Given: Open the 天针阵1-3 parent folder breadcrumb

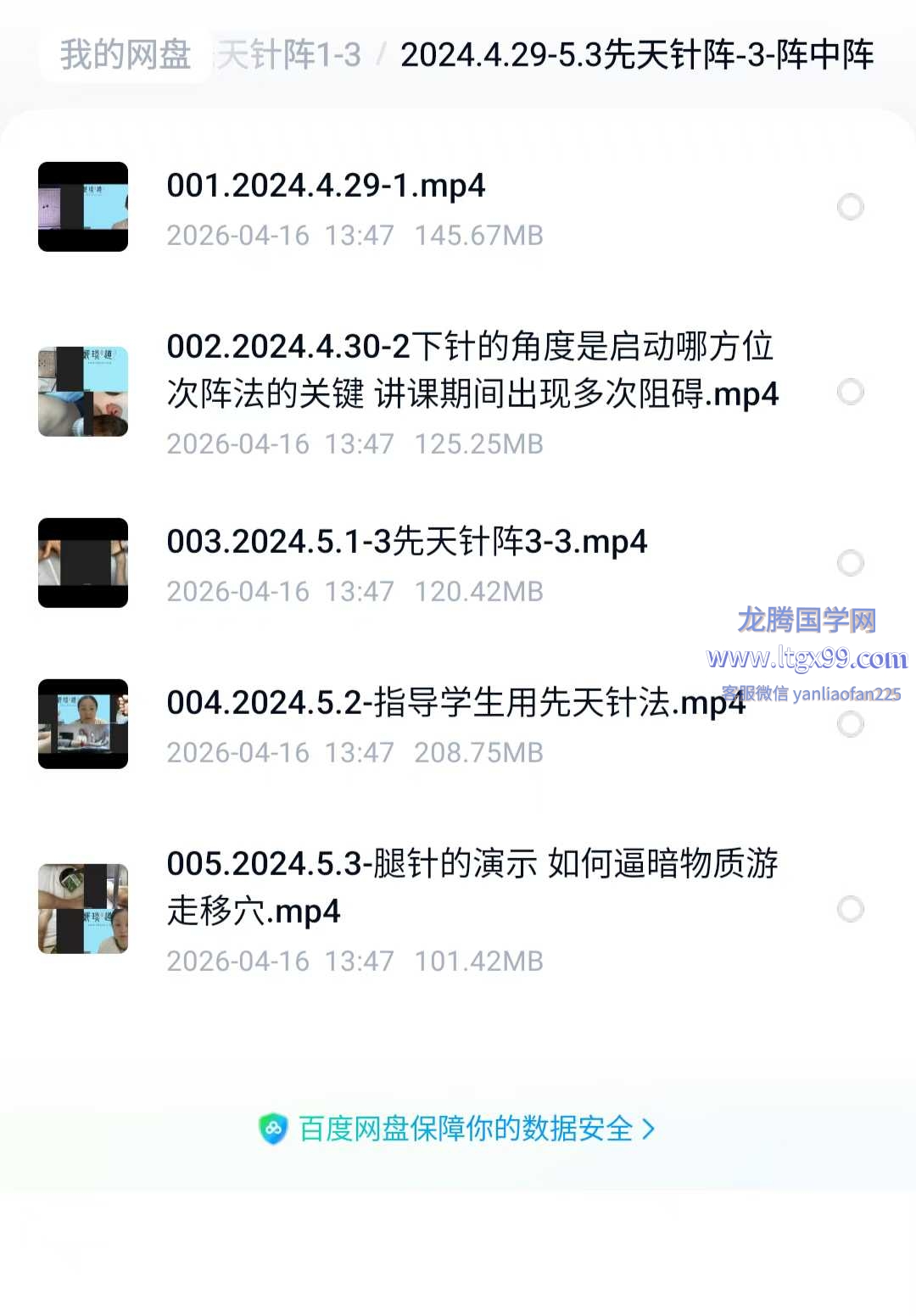Looking at the screenshot, I should 289,55.
